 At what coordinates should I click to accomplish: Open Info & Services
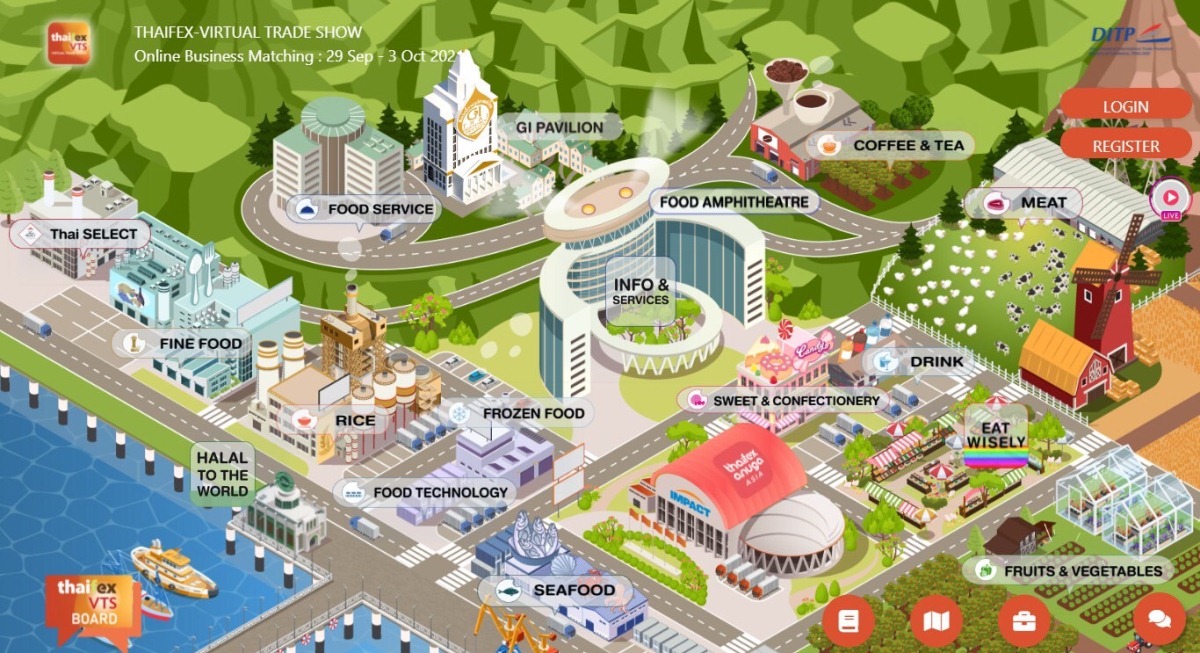click(640, 292)
